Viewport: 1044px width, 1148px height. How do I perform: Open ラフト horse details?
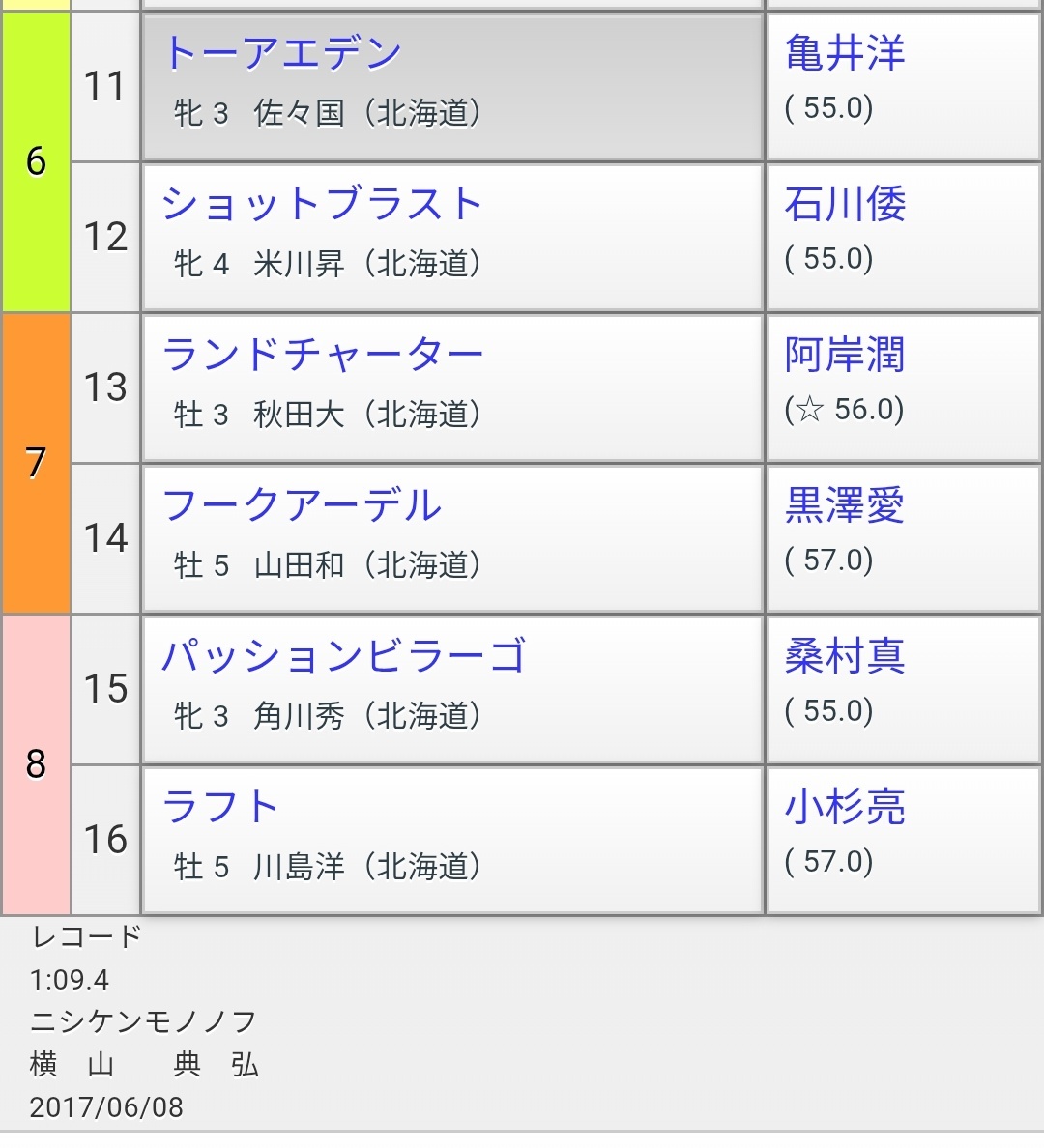tap(220, 807)
